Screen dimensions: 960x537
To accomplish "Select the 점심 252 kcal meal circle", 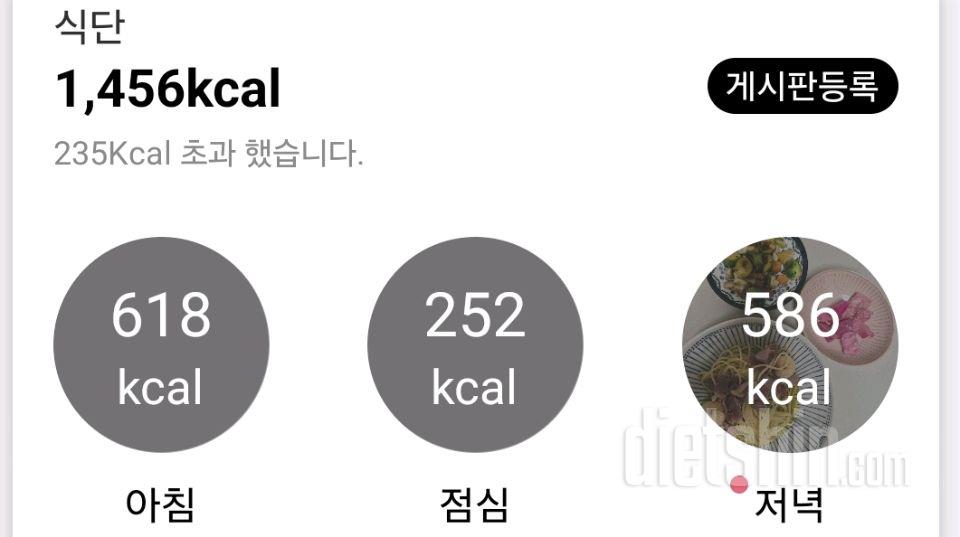I will coord(475,345).
